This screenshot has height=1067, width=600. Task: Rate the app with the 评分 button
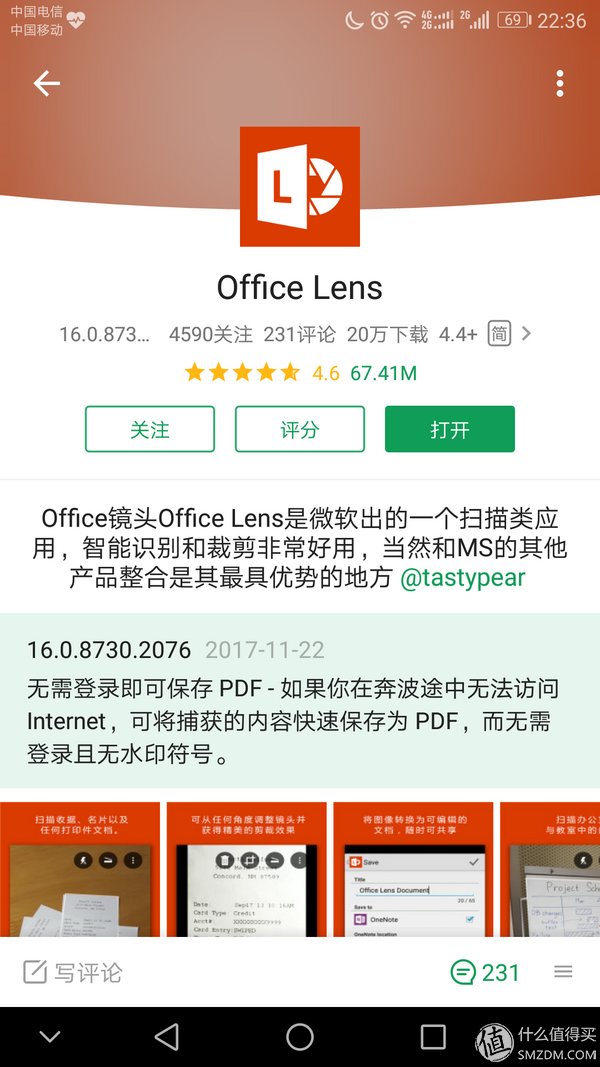299,429
